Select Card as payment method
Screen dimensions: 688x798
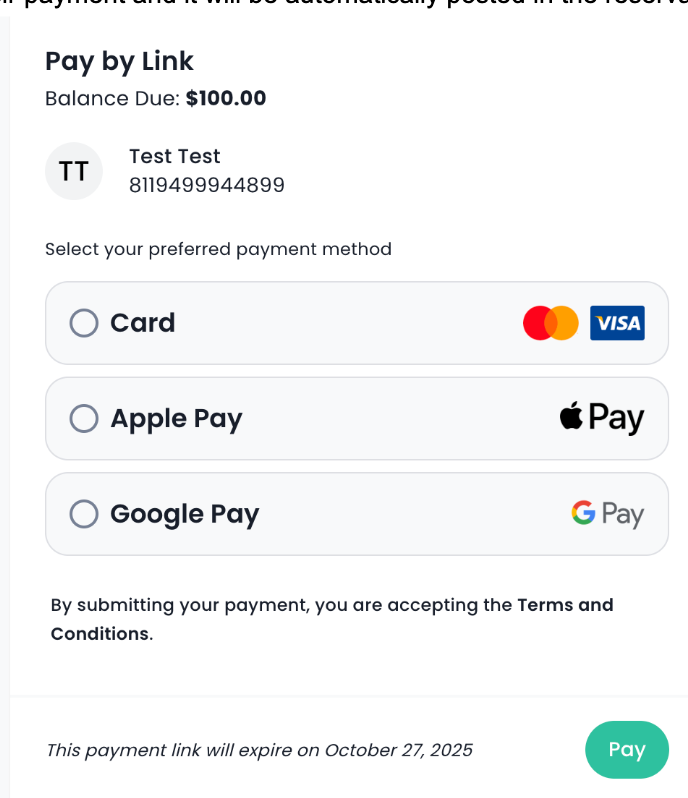click(x=84, y=323)
